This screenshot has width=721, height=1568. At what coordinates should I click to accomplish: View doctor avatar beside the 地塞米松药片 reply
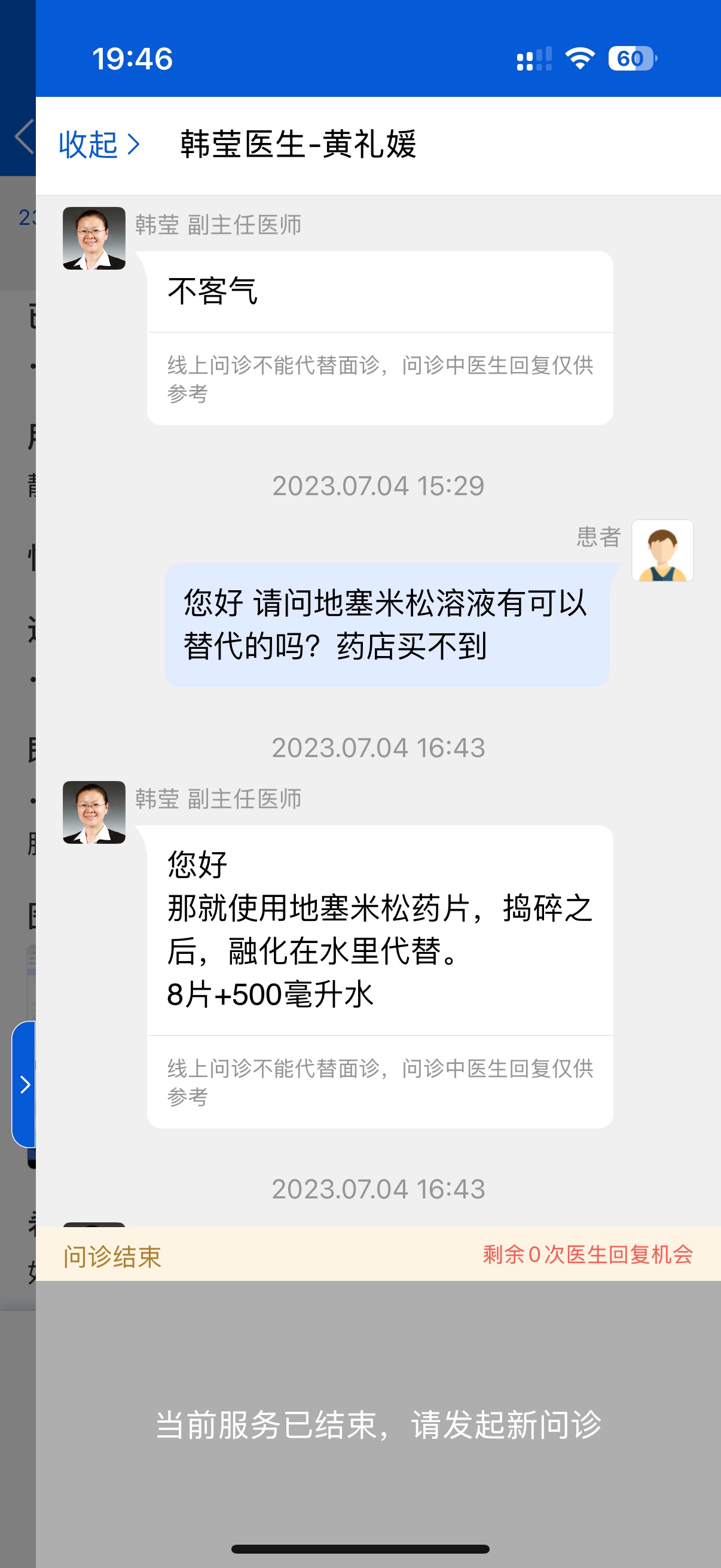[x=94, y=812]
